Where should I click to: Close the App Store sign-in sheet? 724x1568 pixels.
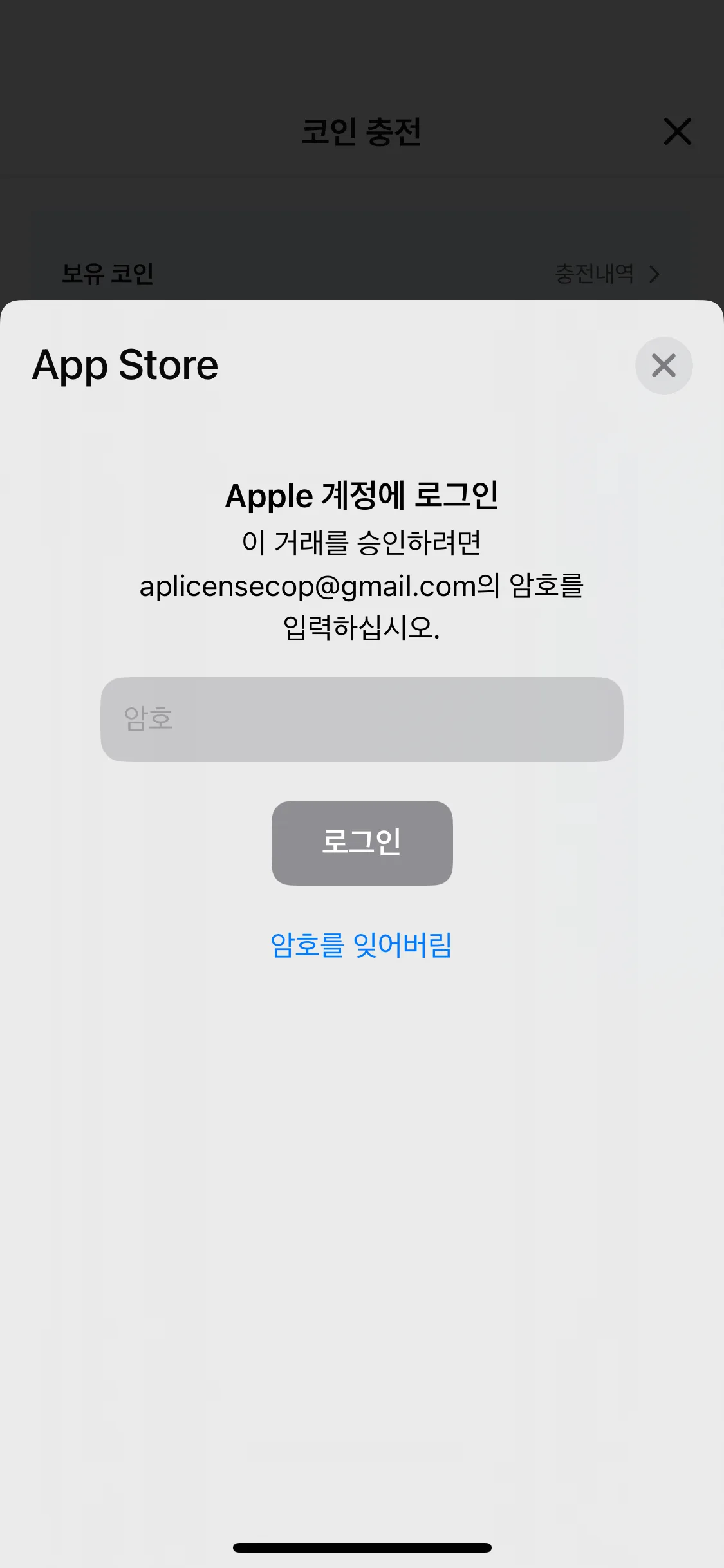tap(664, 366)
